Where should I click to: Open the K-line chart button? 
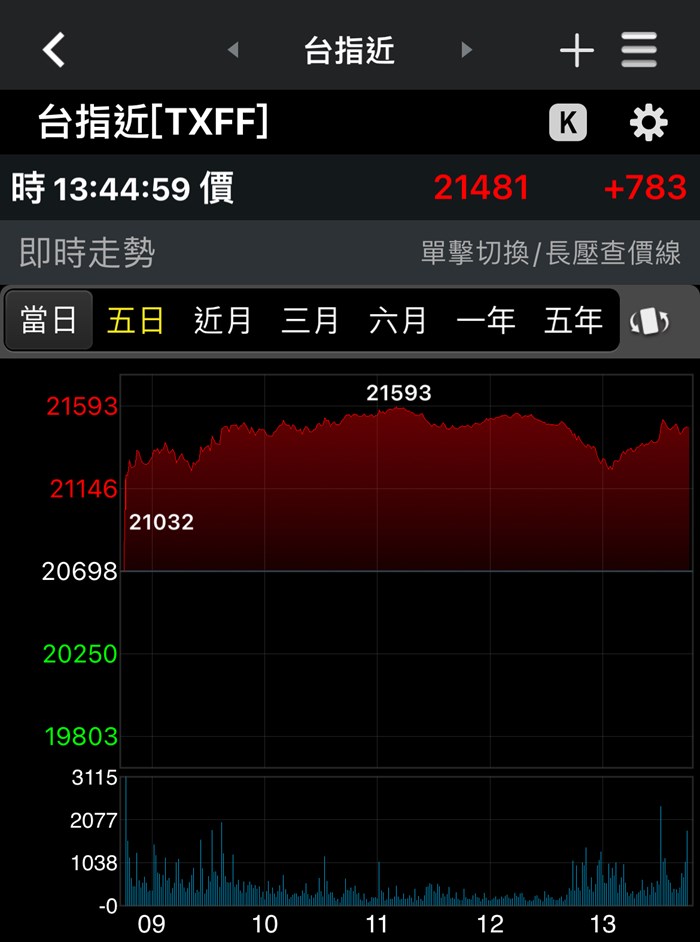[567, 123]
